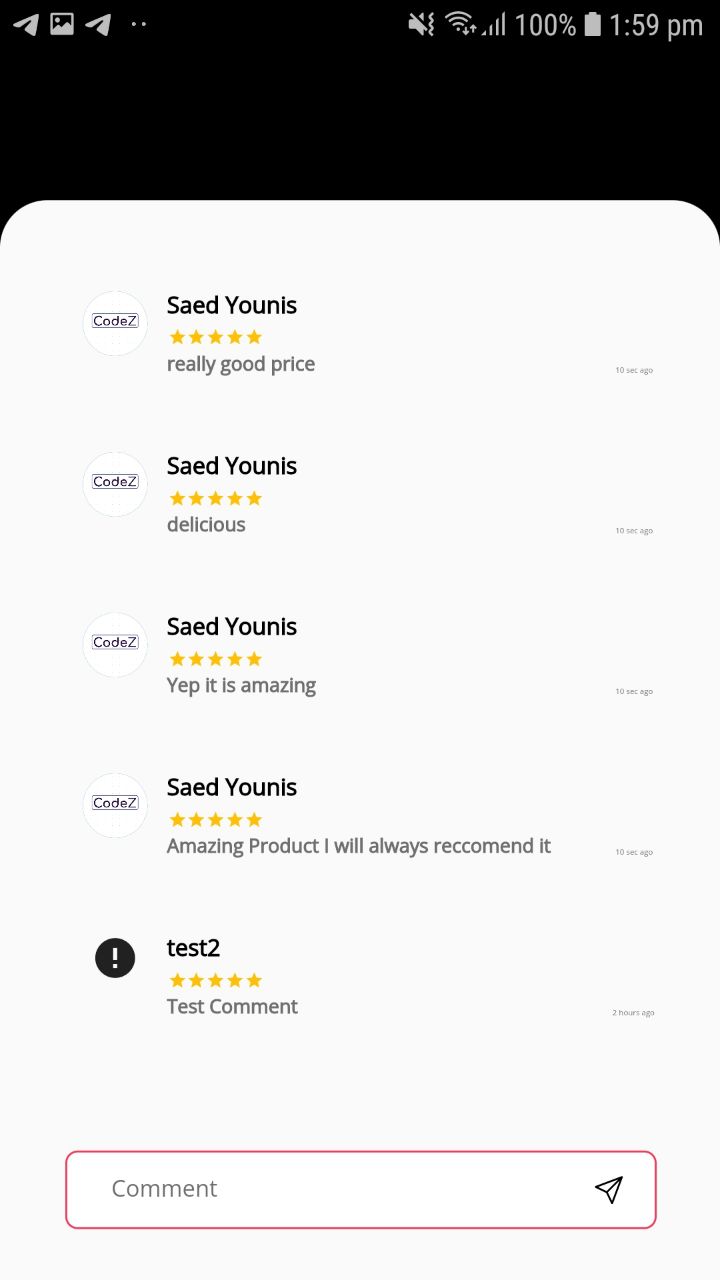Send the comment with the paper-plane icon
This screenshot has height=1280, width=720.
click(x=609, y=1189)
